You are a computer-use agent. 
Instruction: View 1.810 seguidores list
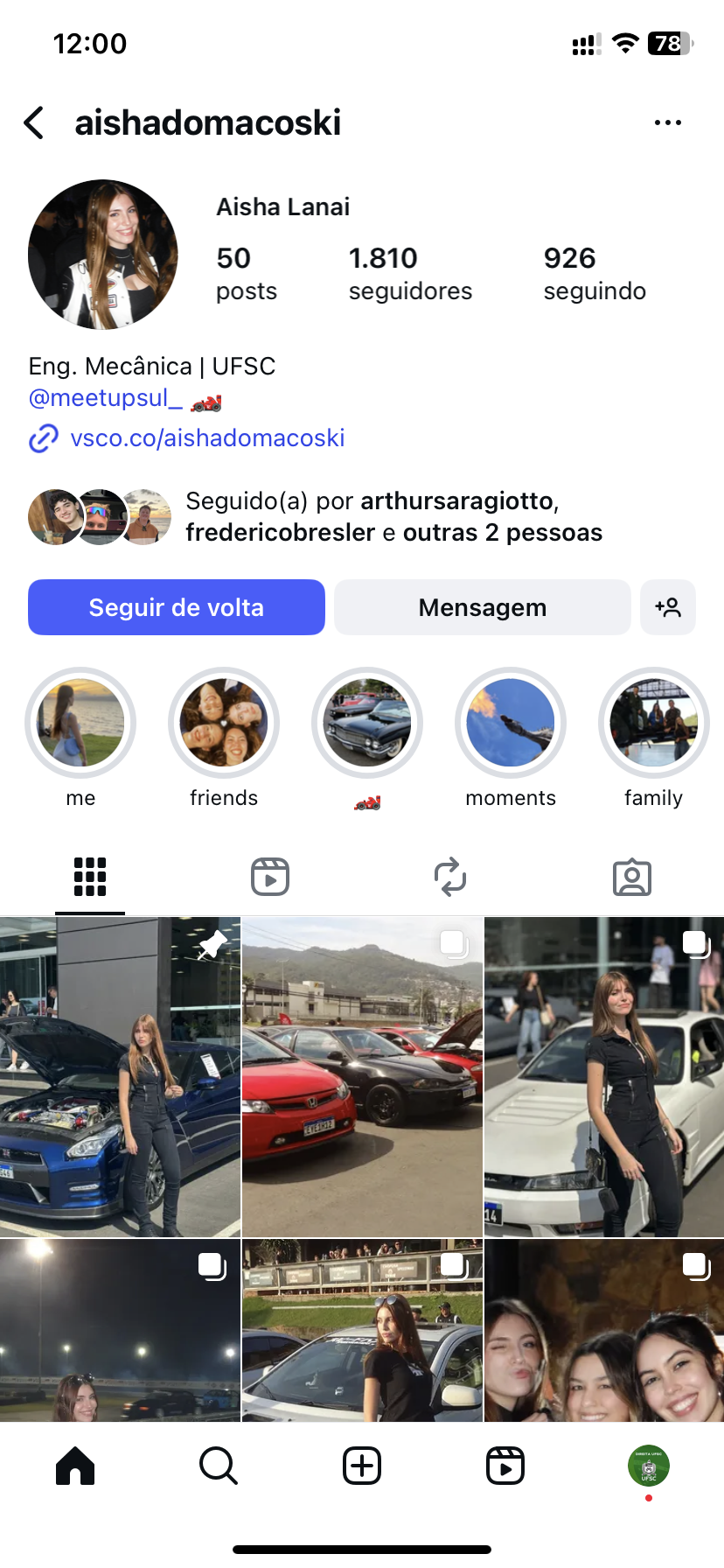tap(409, 273)
